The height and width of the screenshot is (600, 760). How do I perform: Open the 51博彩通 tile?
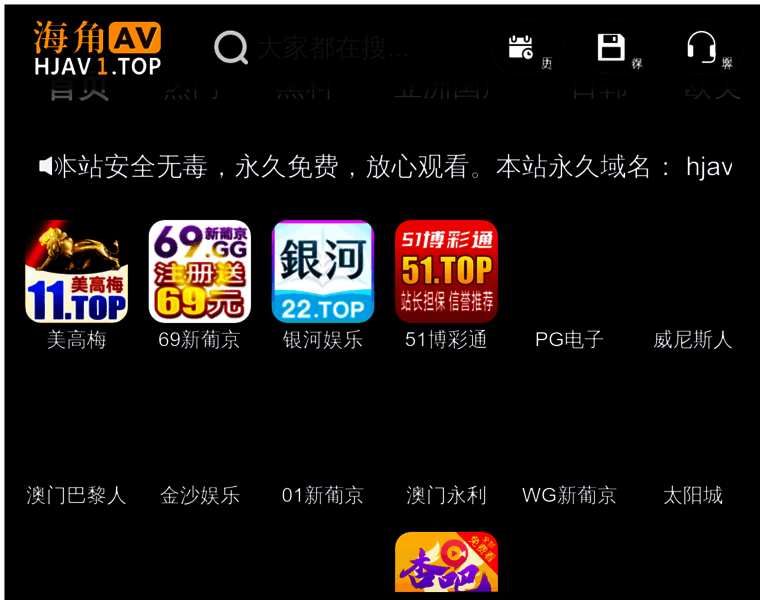(446, 272)
